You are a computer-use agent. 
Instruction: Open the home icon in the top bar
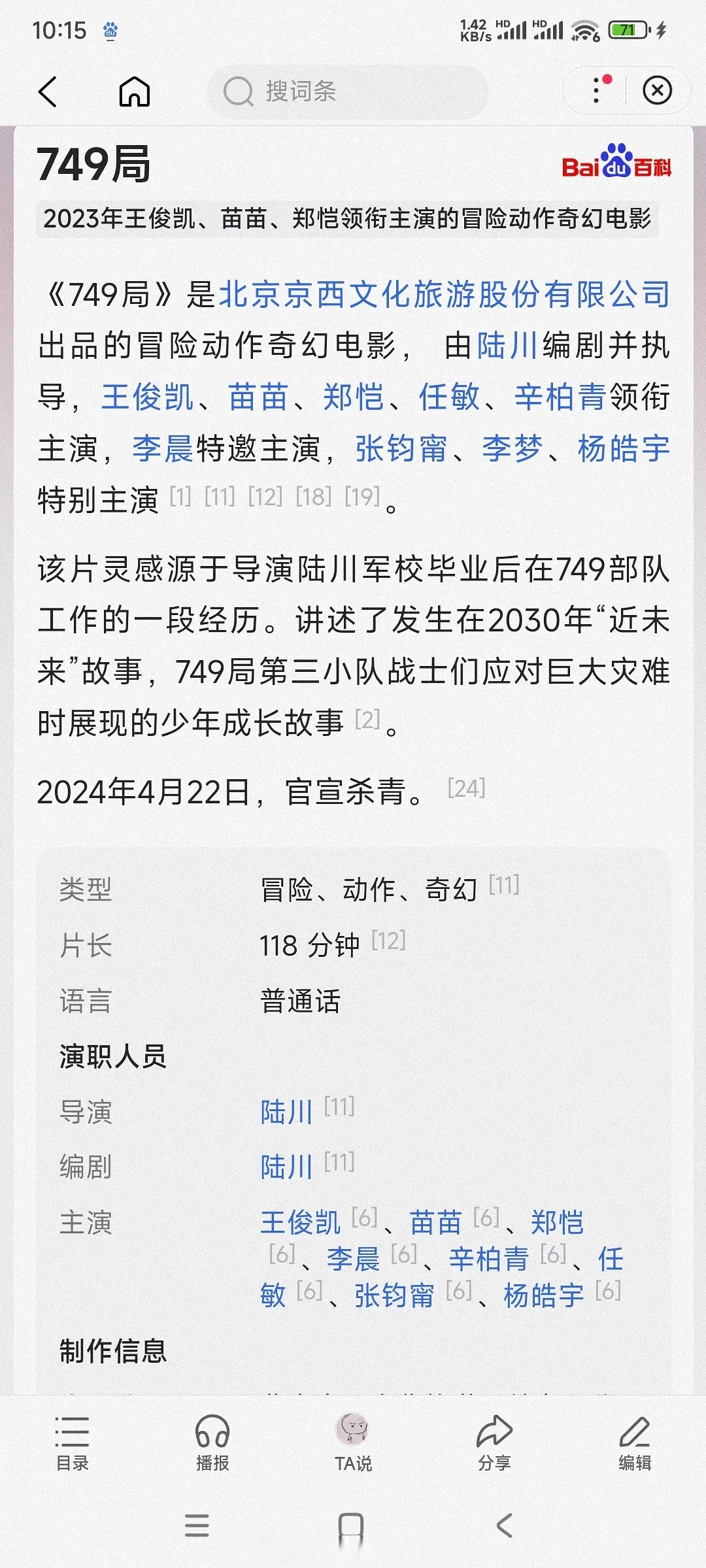(135, 92)
